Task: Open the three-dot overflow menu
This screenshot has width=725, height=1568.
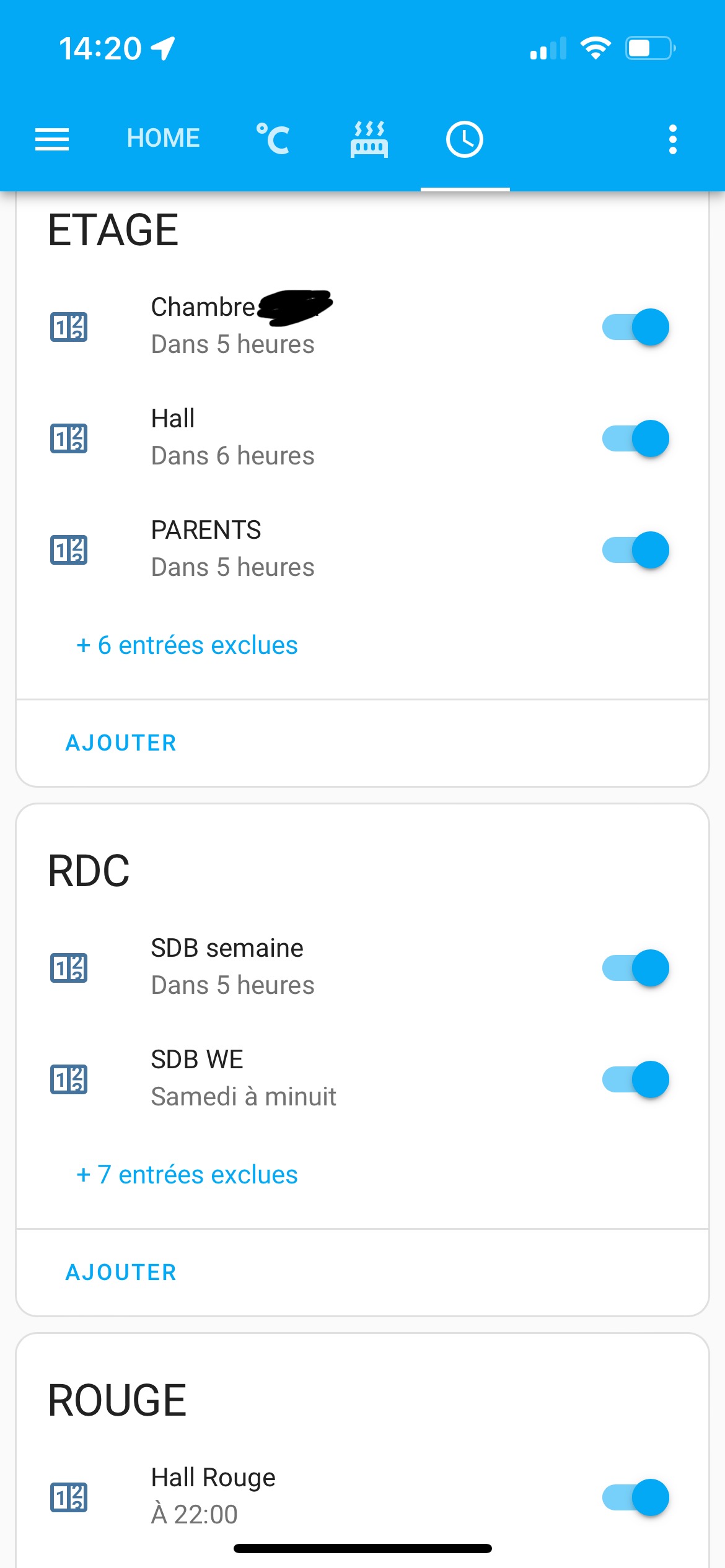Action: 672,139
